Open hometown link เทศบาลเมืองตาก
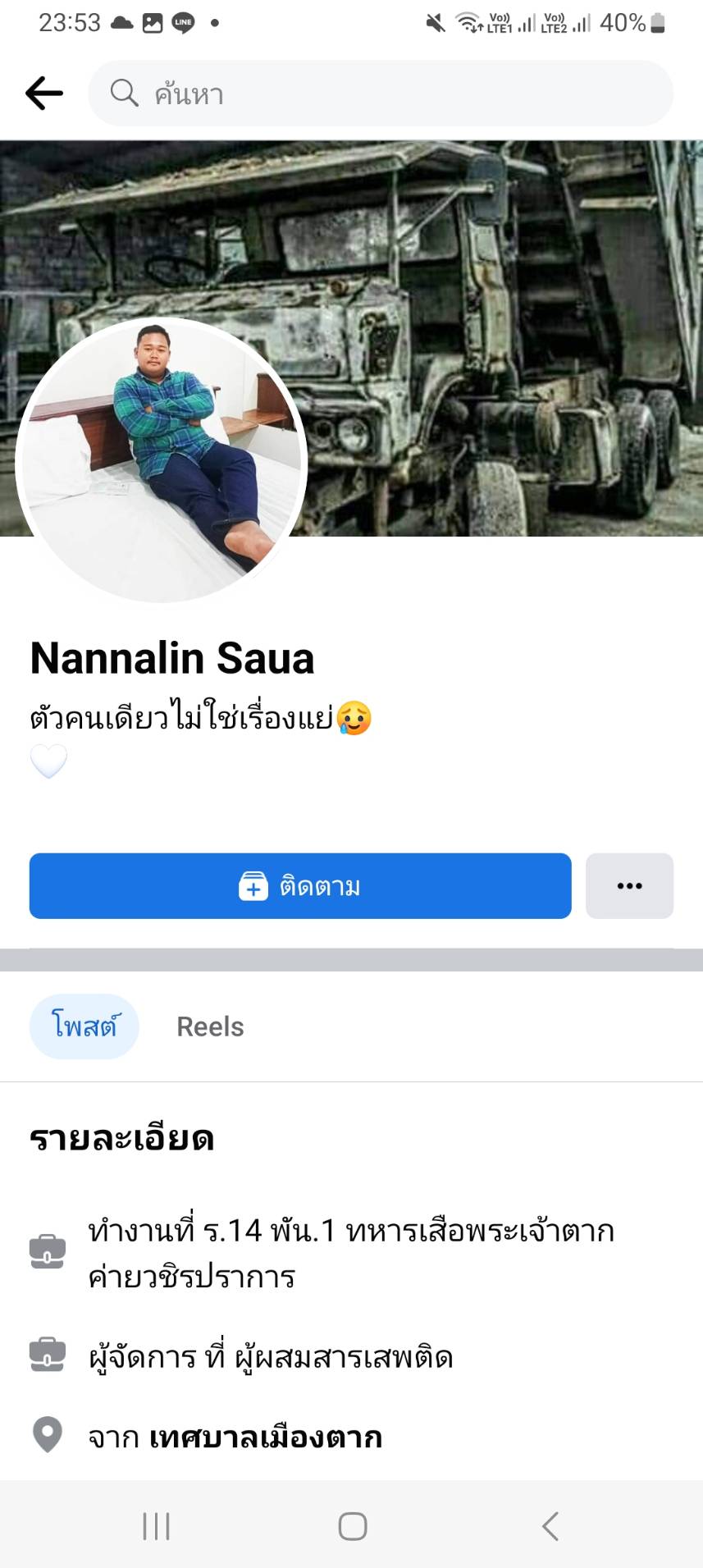703x1568 pixels. (x=266, y=1438)
